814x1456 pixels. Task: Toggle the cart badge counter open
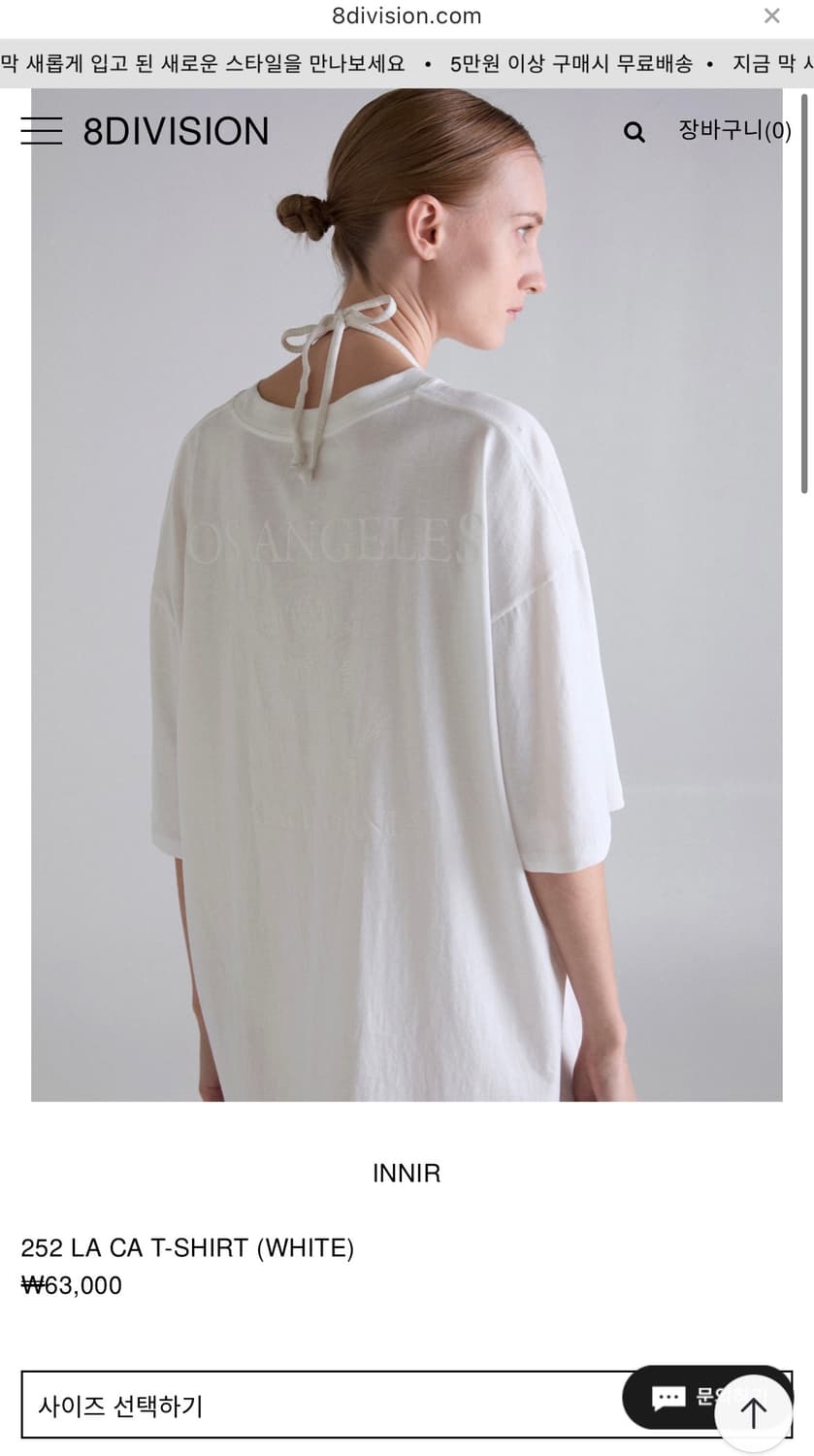(x=734, y=132)
